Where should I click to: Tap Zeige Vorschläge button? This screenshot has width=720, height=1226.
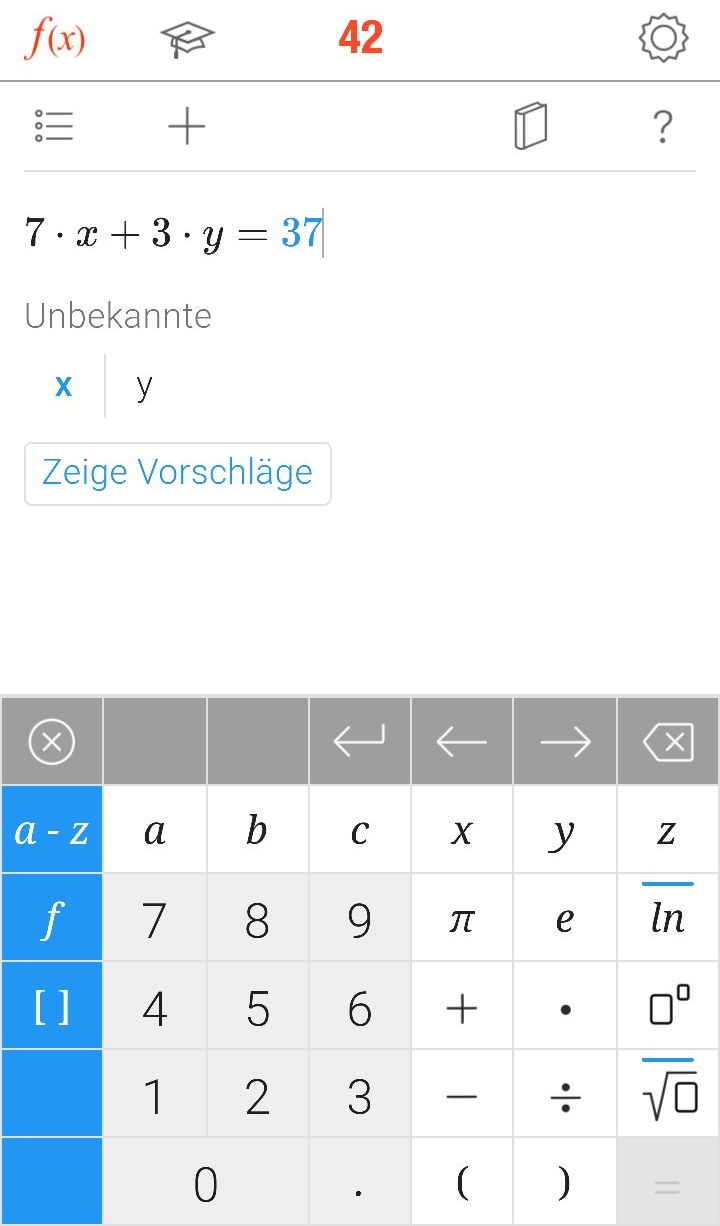tap(177, 473)
